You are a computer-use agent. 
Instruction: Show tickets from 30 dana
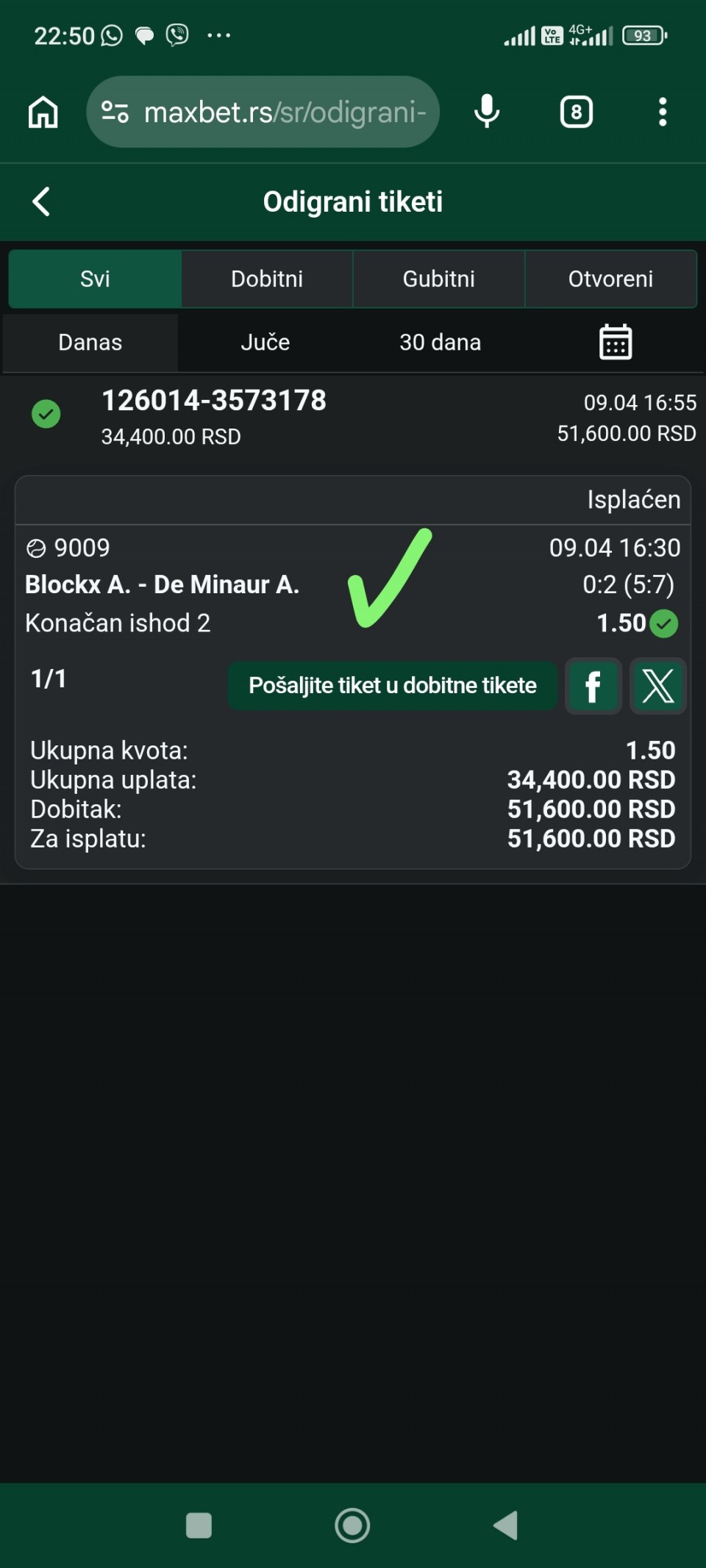[440, 343]
